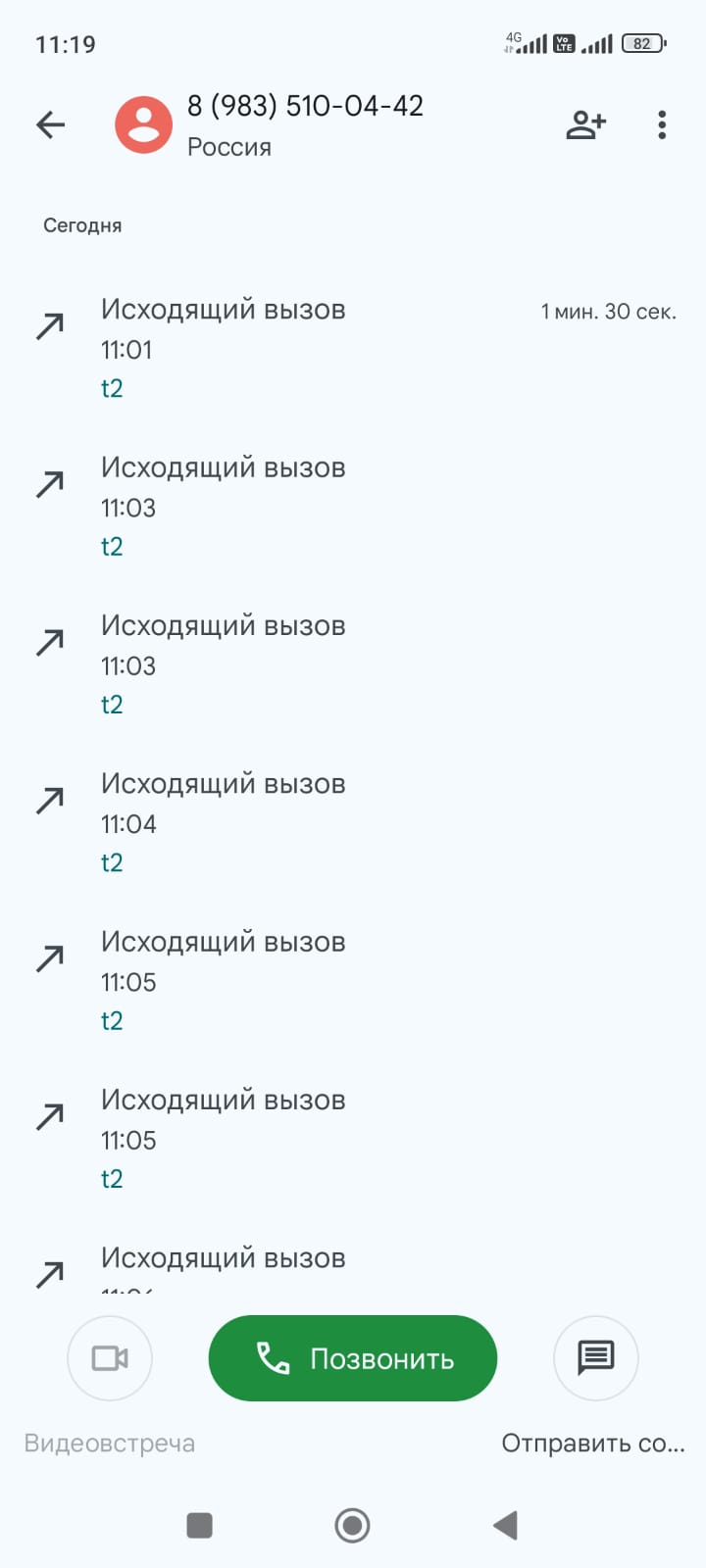
Task: Tap the Позвонить call button
Action: click(353, 1358)
